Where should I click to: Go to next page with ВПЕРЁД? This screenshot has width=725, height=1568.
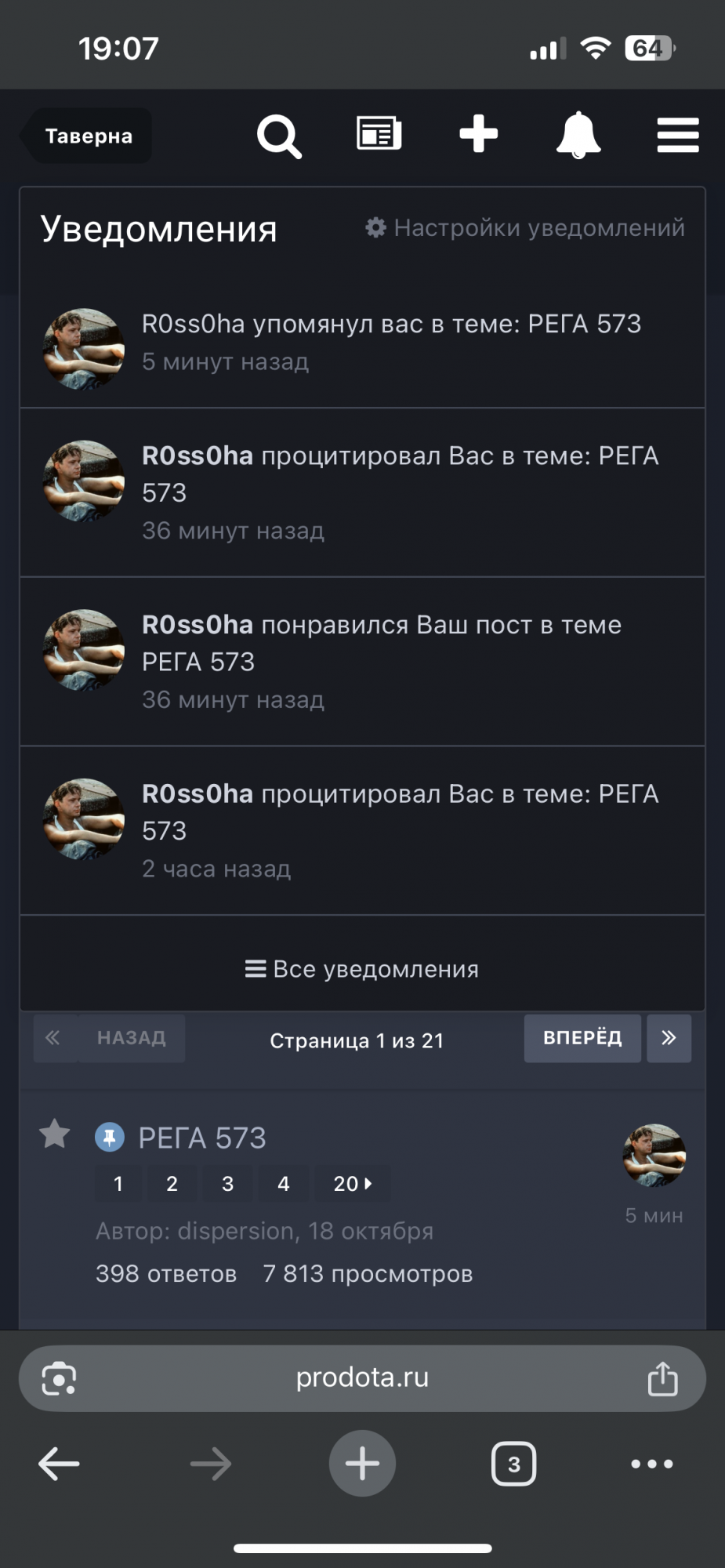point(582,1038)
